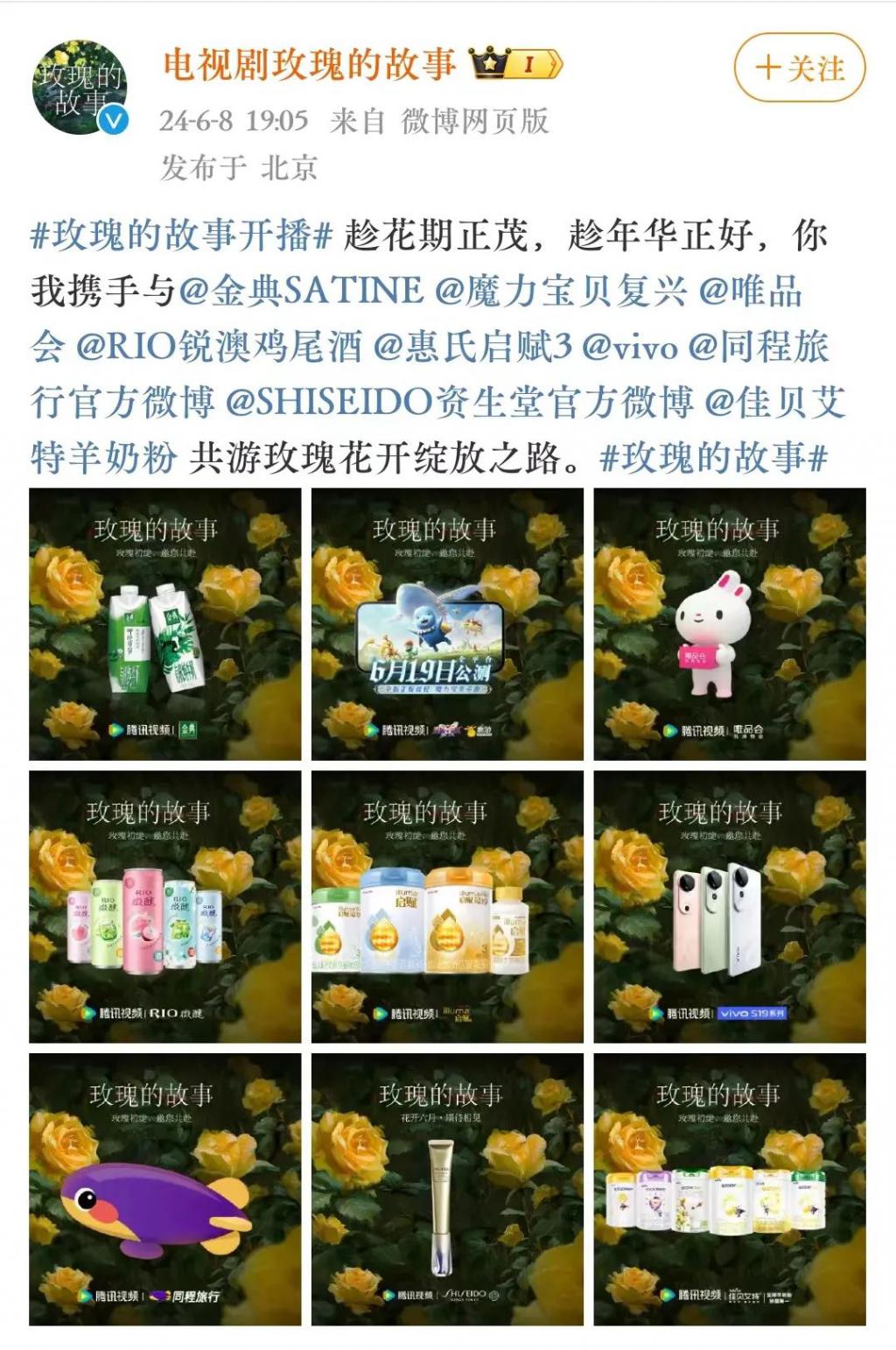Open the @SHISEIDO资生堂官方微博 mention
896x1350 pixels.
(x=459, y=403)
